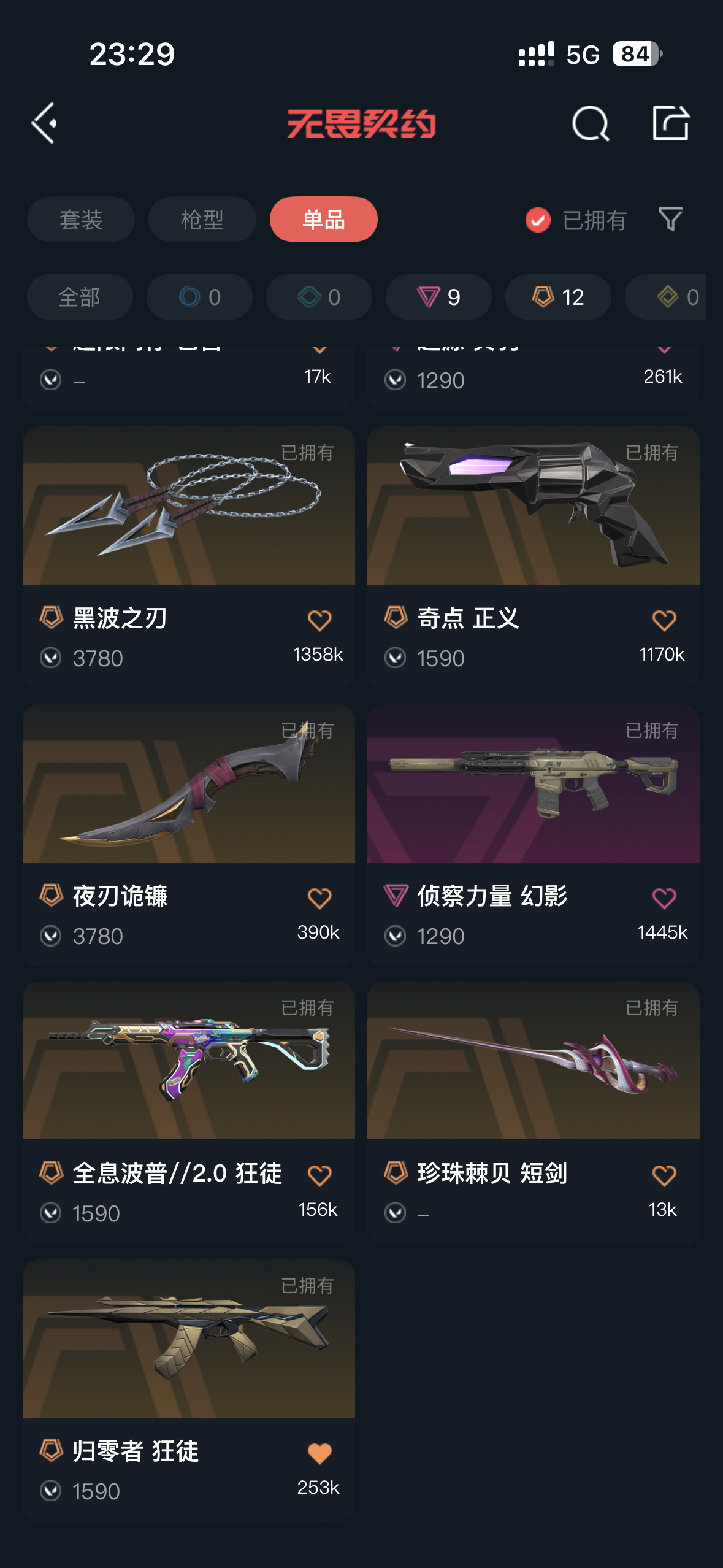Screen dimensions: 723x1568
Task: Open the 黑波之刃 skin card
Action: [x=189, y=557]
